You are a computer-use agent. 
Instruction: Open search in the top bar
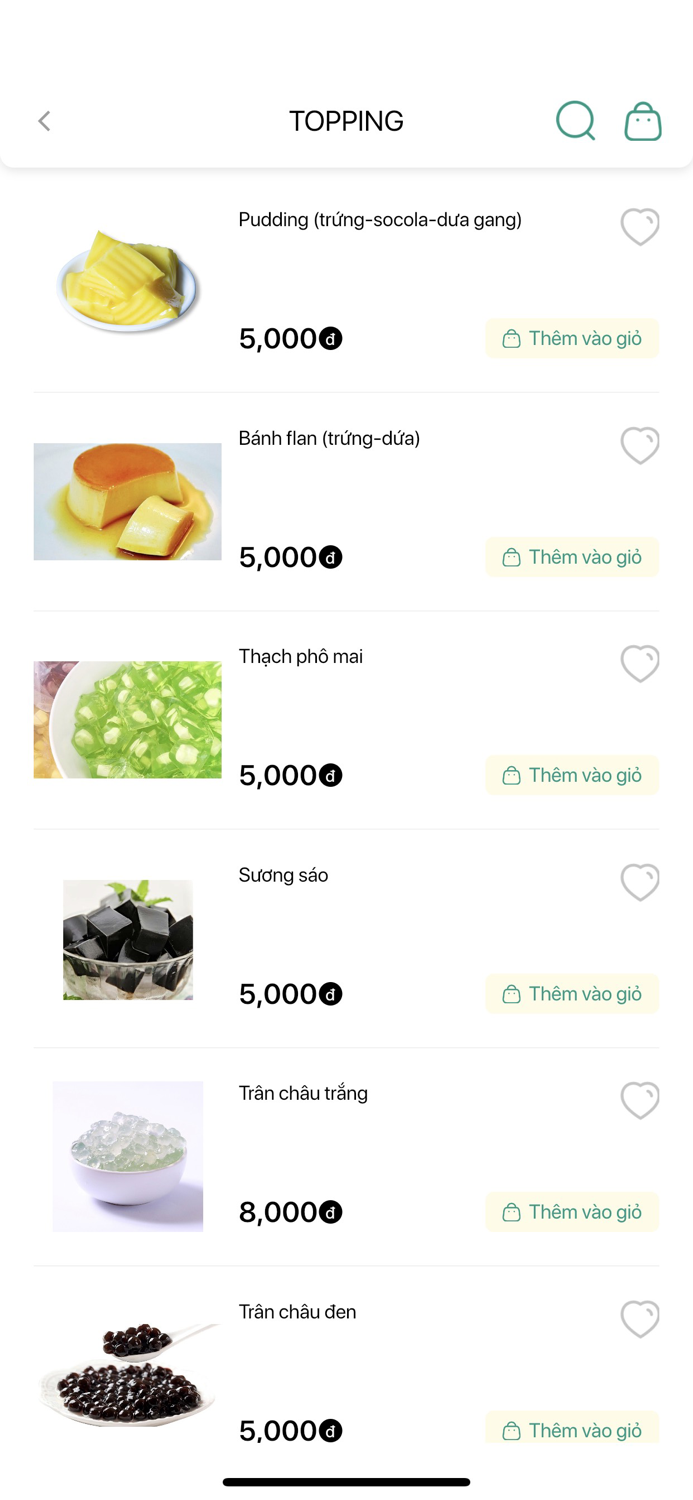[x=575, y=121]
